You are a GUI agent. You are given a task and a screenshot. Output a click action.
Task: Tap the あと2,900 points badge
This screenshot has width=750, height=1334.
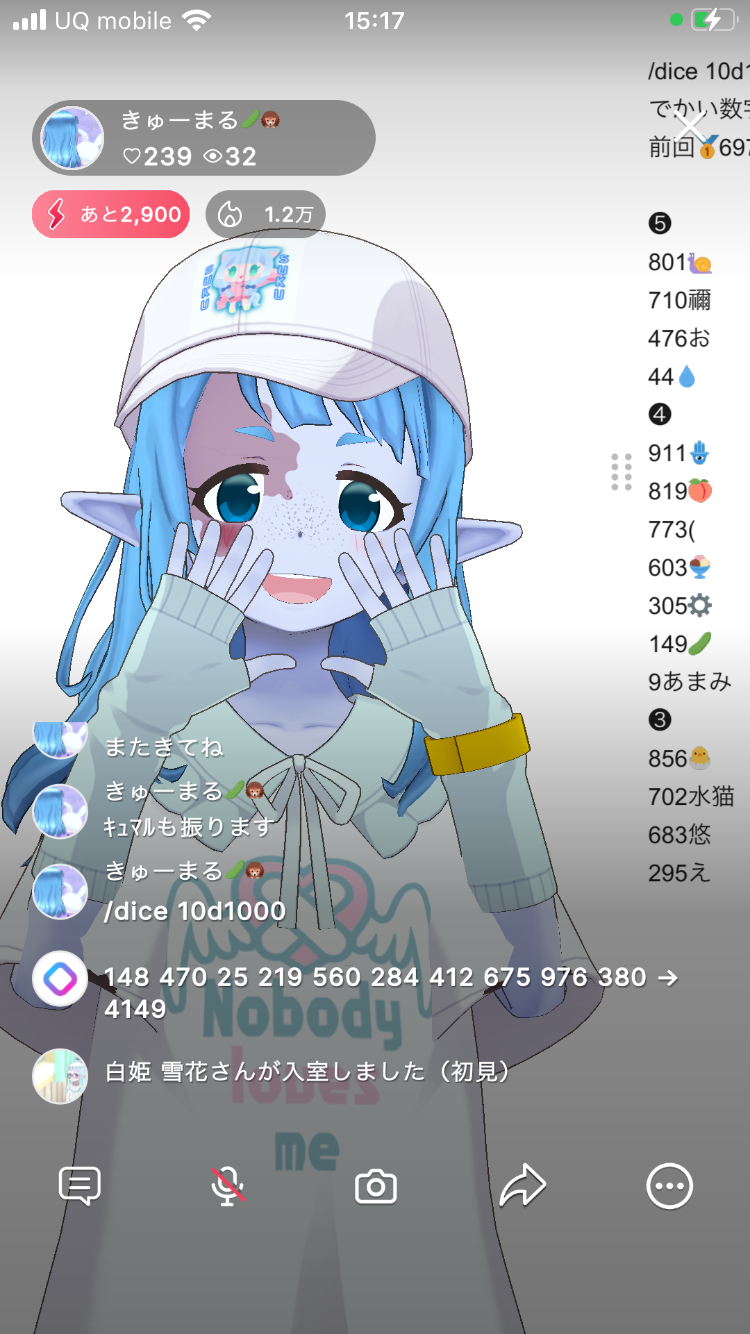click(111, 214)
